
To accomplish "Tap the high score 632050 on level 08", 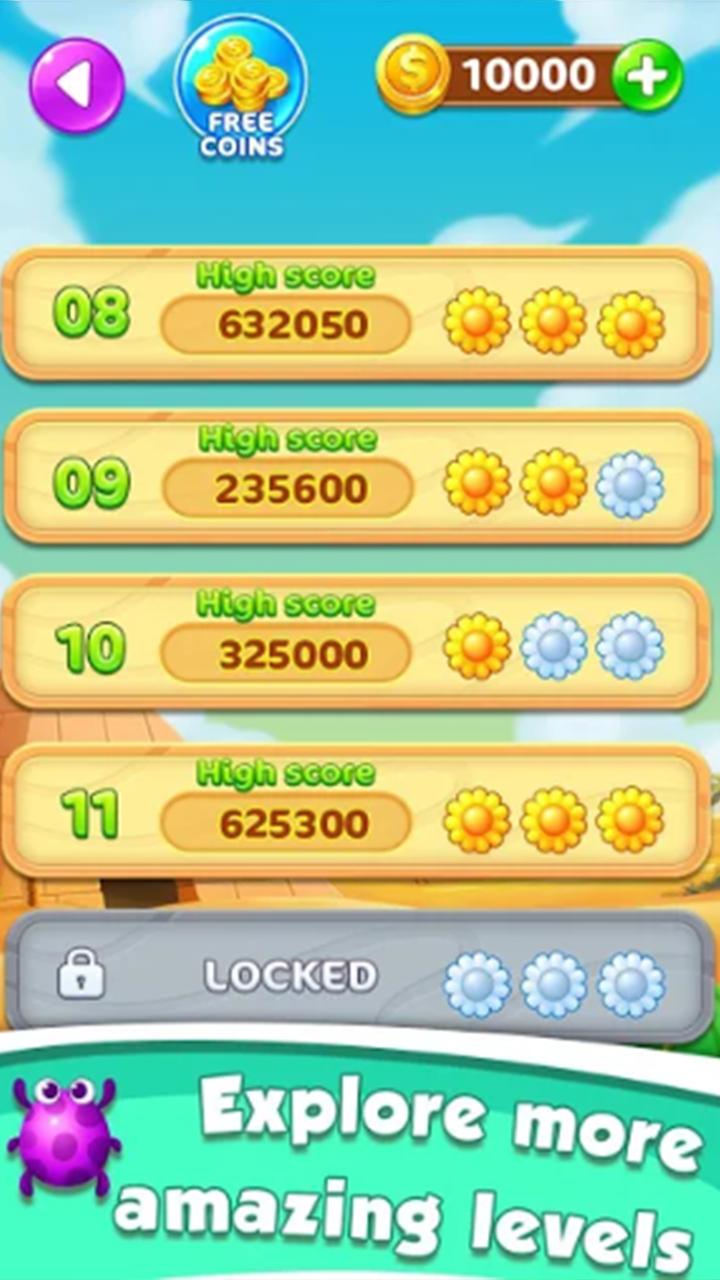I will click(x=286, y=324).
